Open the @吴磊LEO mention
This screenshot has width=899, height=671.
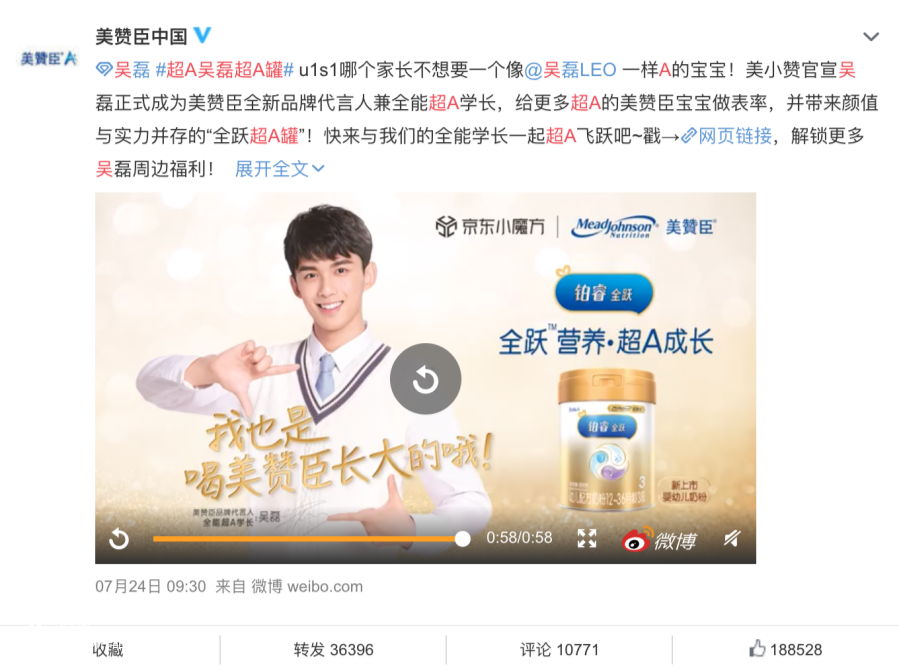tap(569, 71)
